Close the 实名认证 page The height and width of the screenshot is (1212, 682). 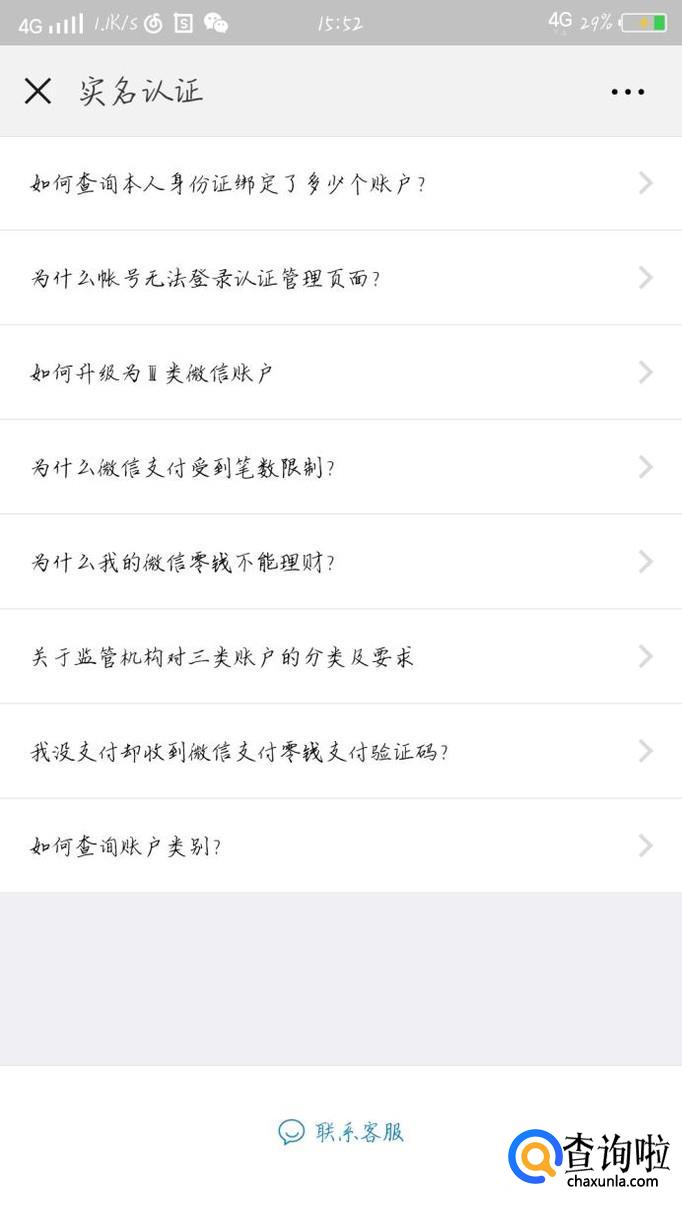pyautogui.click(x=38, y=91)
